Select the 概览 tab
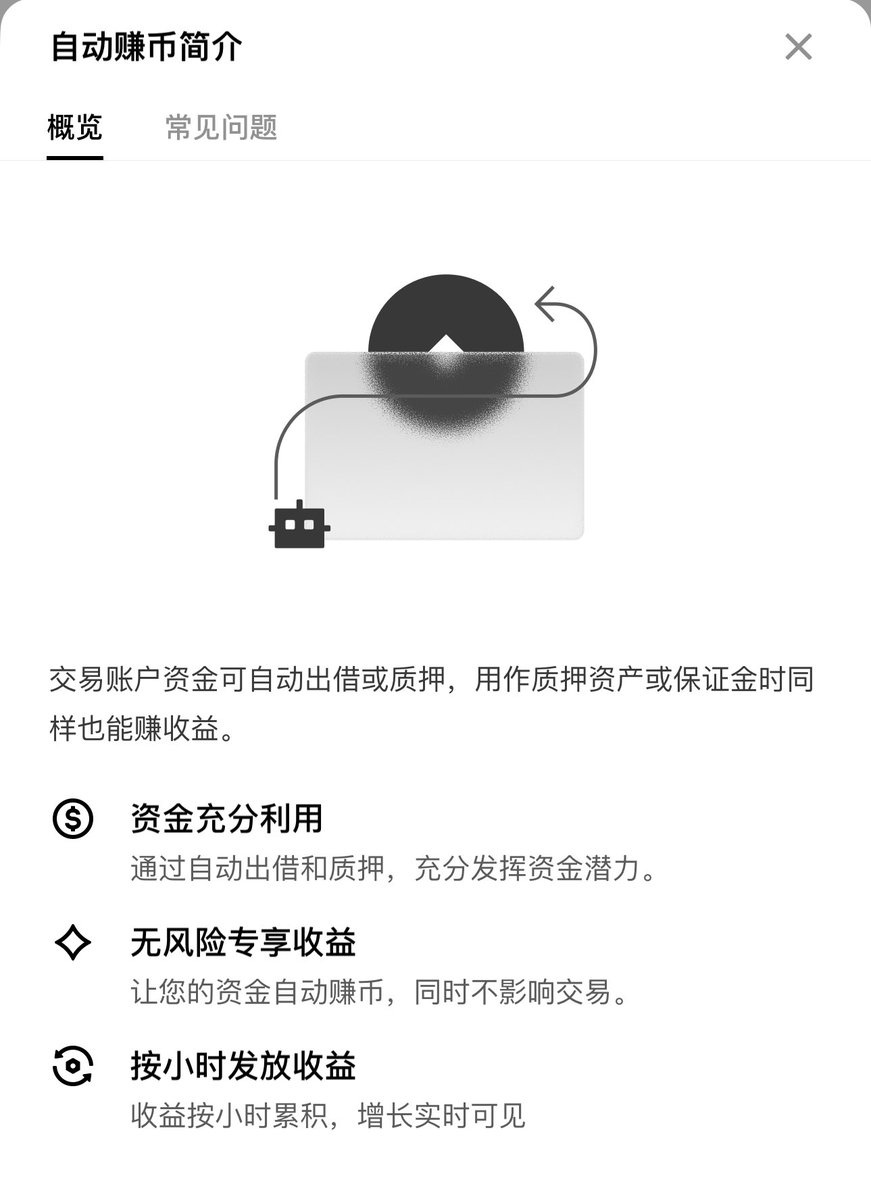This screenshot has width=871, height=1199. (x=75, y=128)
